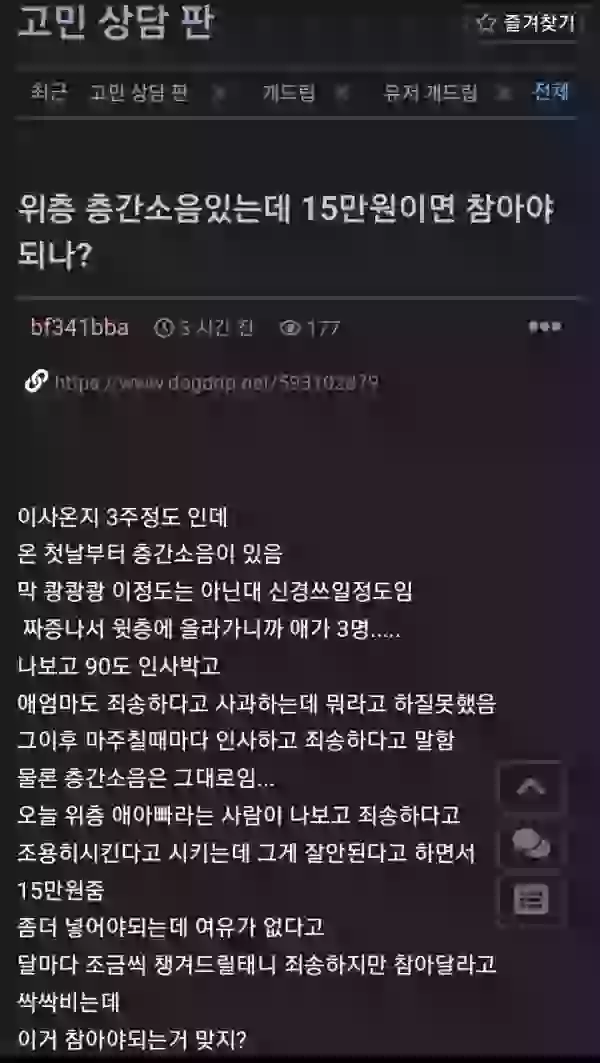
Task: Open the 고민 상담 판 recent tab
Action: pos(139,92)
